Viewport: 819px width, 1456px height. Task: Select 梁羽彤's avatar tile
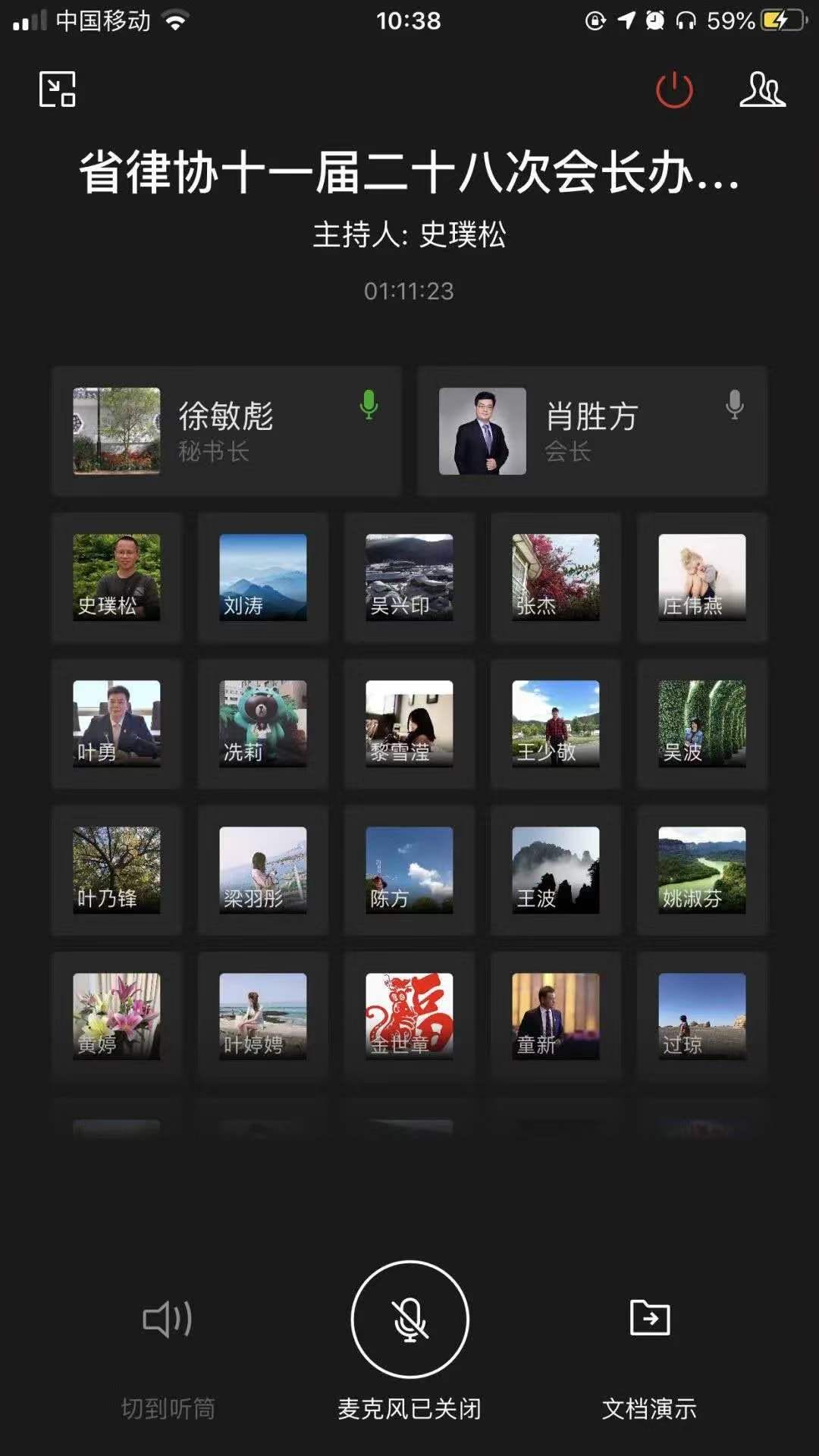coord(263,870)
